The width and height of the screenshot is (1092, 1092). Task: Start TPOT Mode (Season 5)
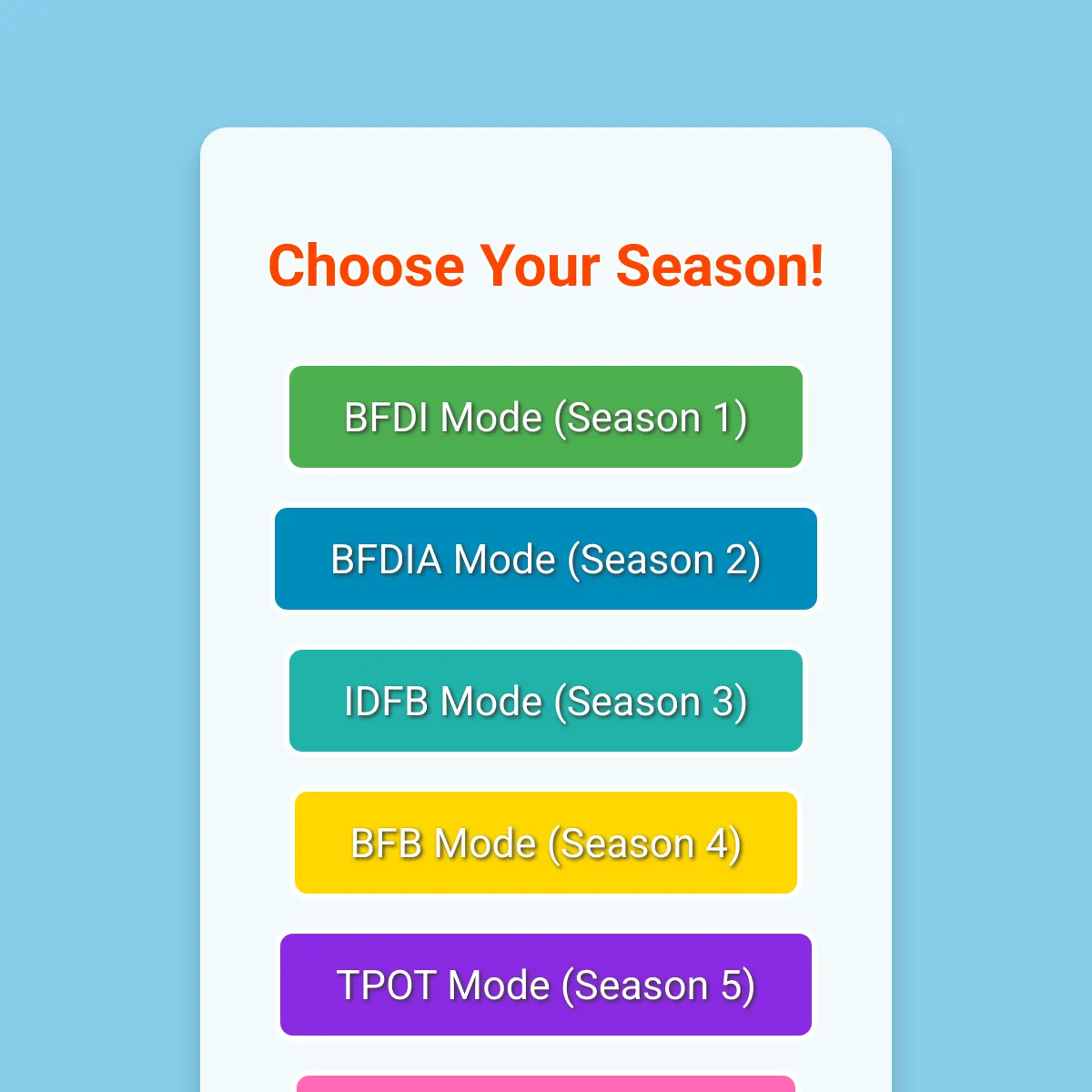pyautogui.click(x=546, y=985)
